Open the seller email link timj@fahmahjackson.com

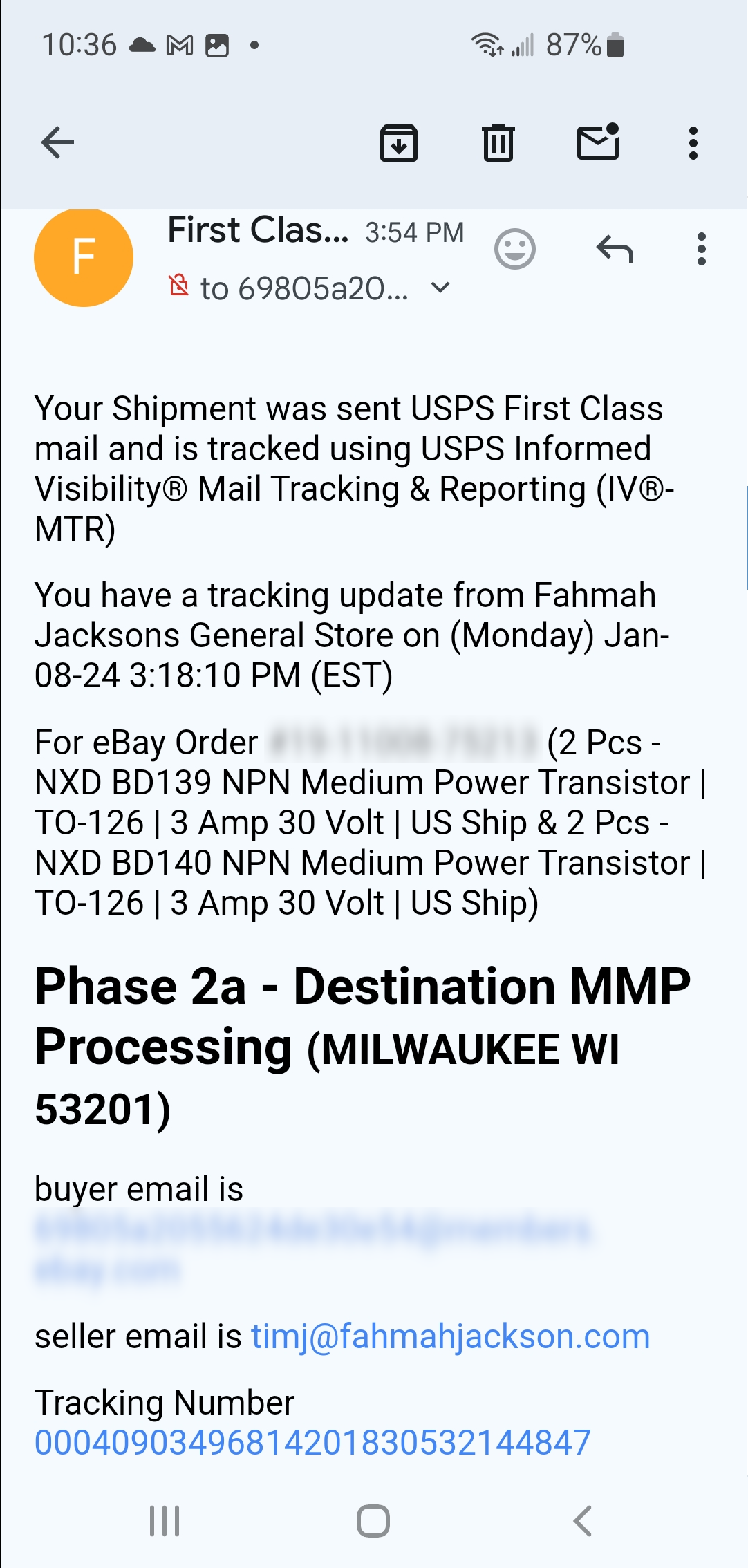point(450,1336)
